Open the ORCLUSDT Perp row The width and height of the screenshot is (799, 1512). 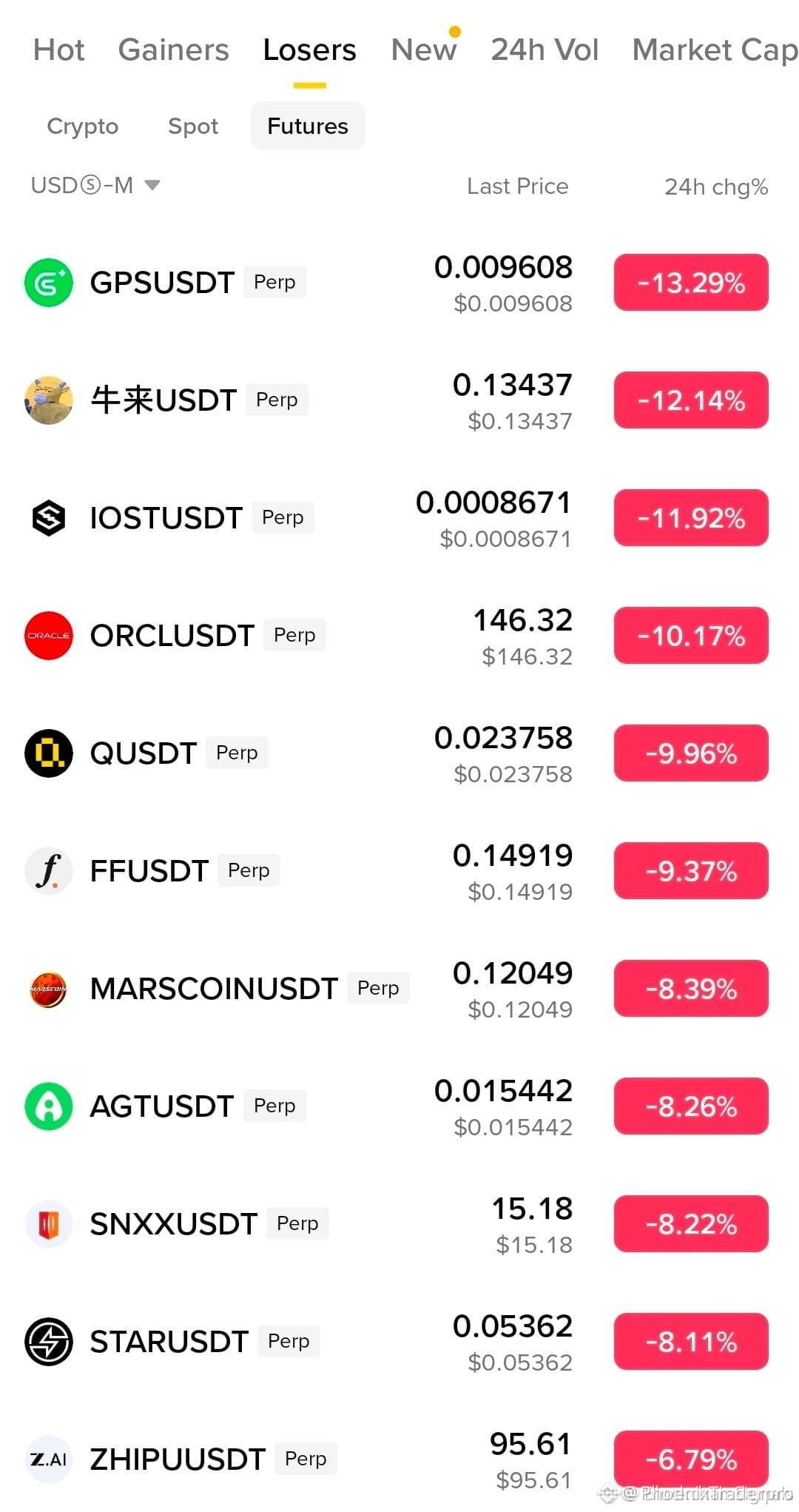pyautogui.click(x=399, y=636)
